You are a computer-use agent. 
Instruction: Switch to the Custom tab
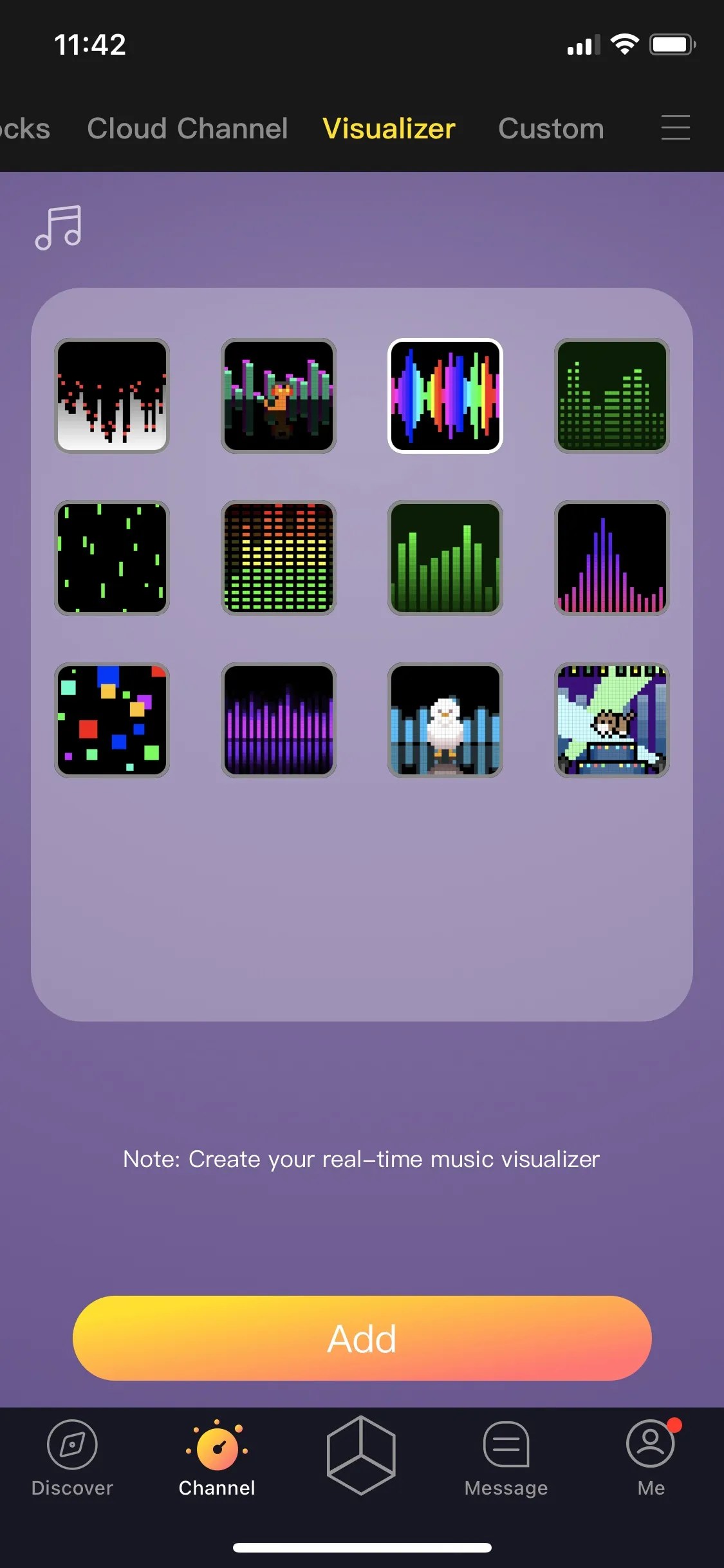pyautogui.click(x=551, y=128)
